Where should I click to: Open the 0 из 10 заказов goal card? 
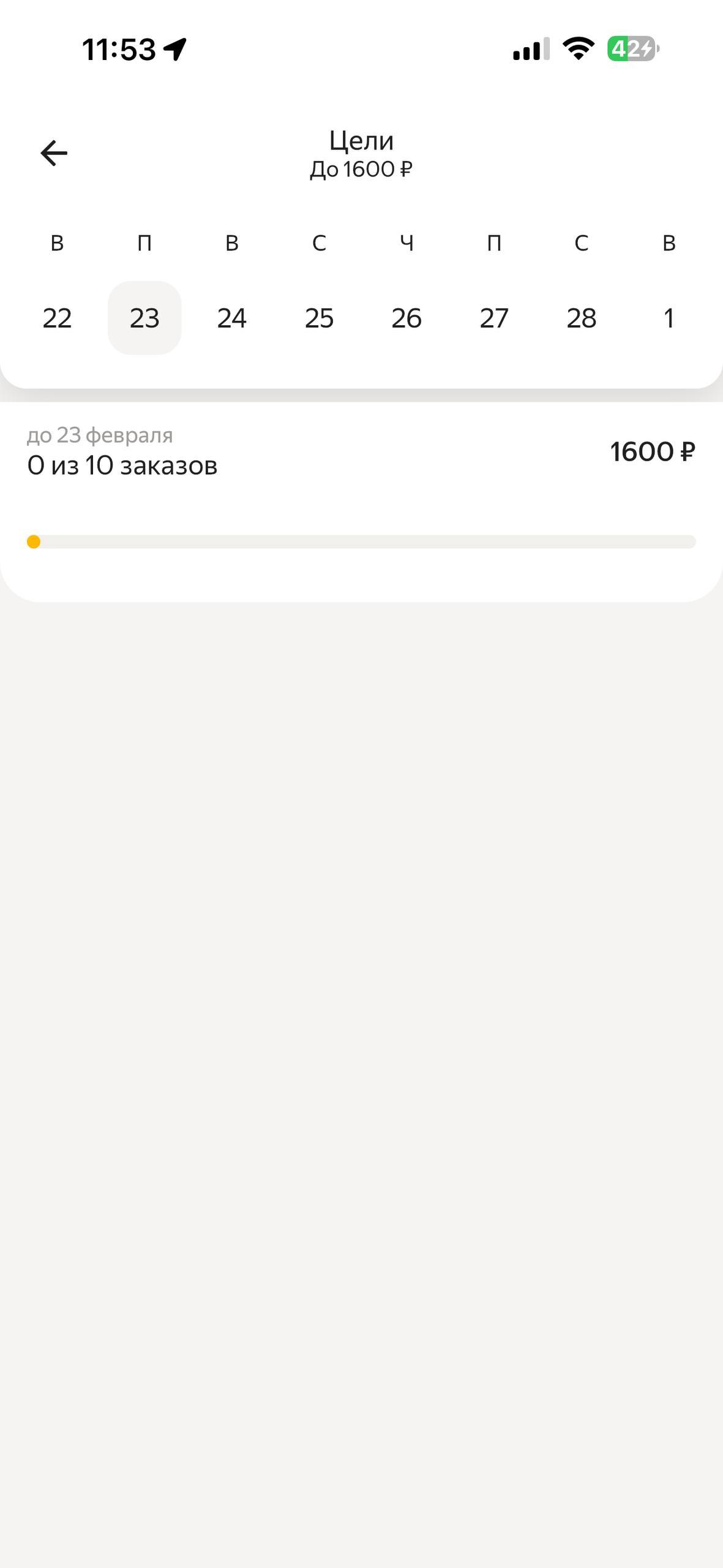click(x=361, y=490)
